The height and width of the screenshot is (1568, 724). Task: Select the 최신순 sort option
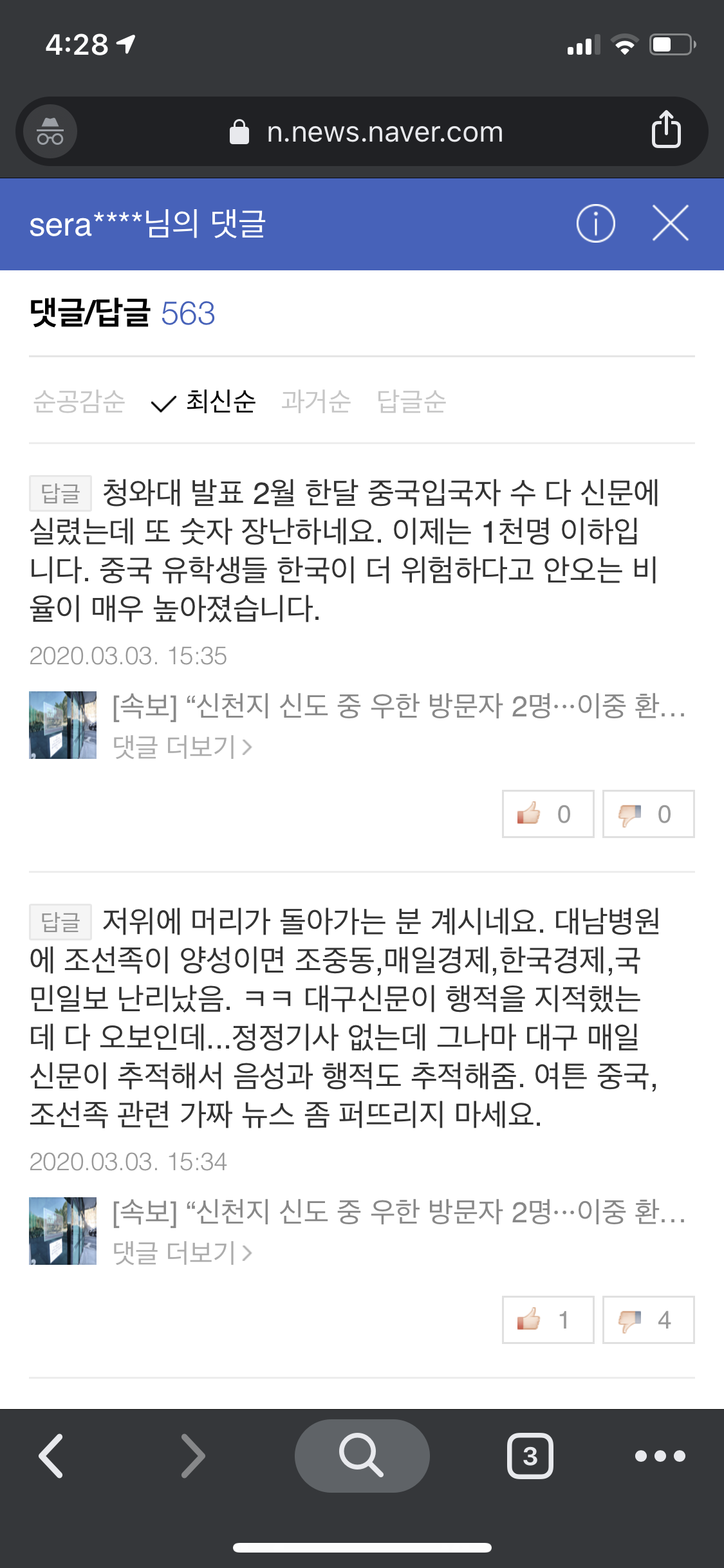[x=203, y=402]
